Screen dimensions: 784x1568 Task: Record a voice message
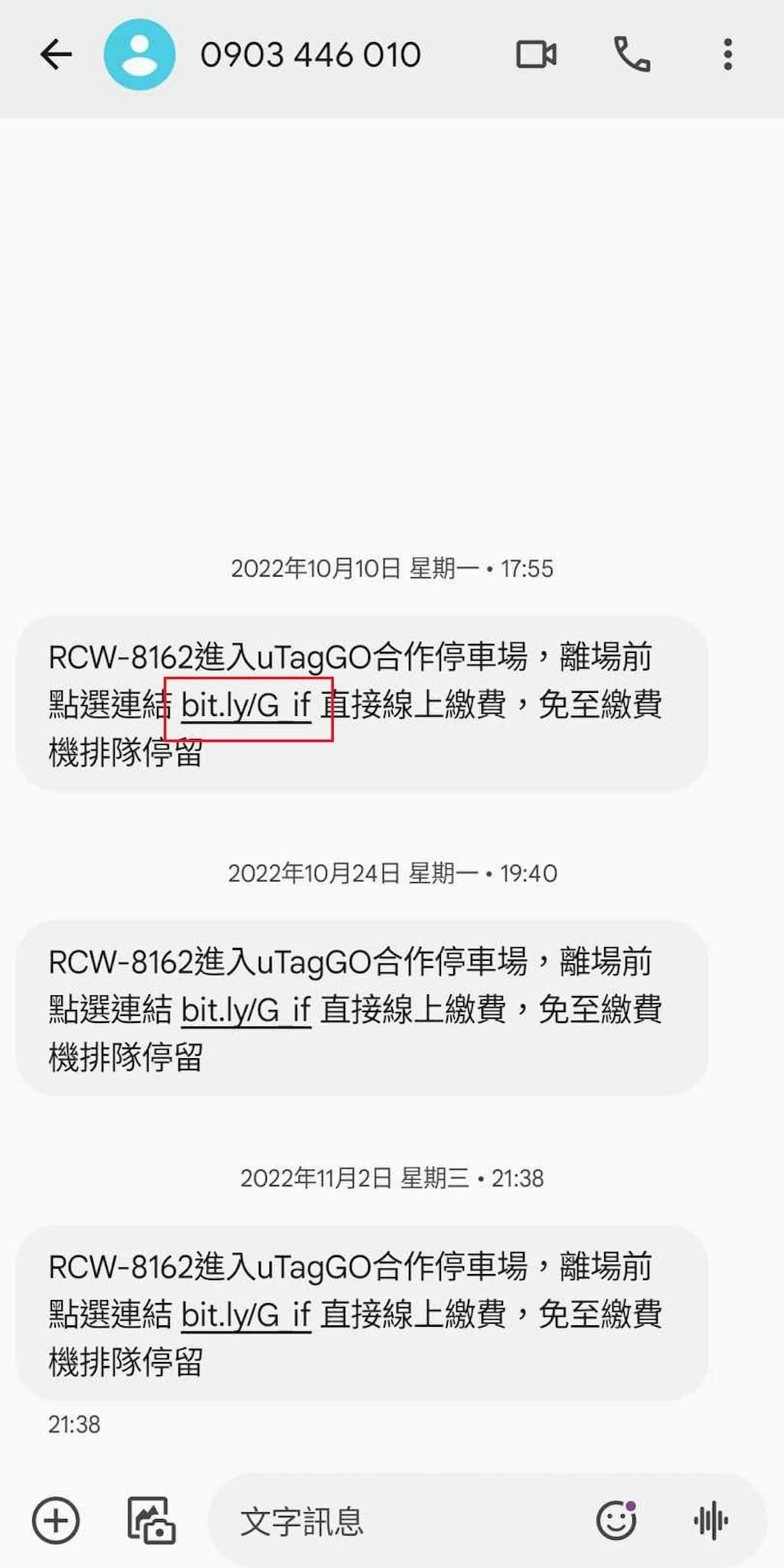coord(711,1520)
